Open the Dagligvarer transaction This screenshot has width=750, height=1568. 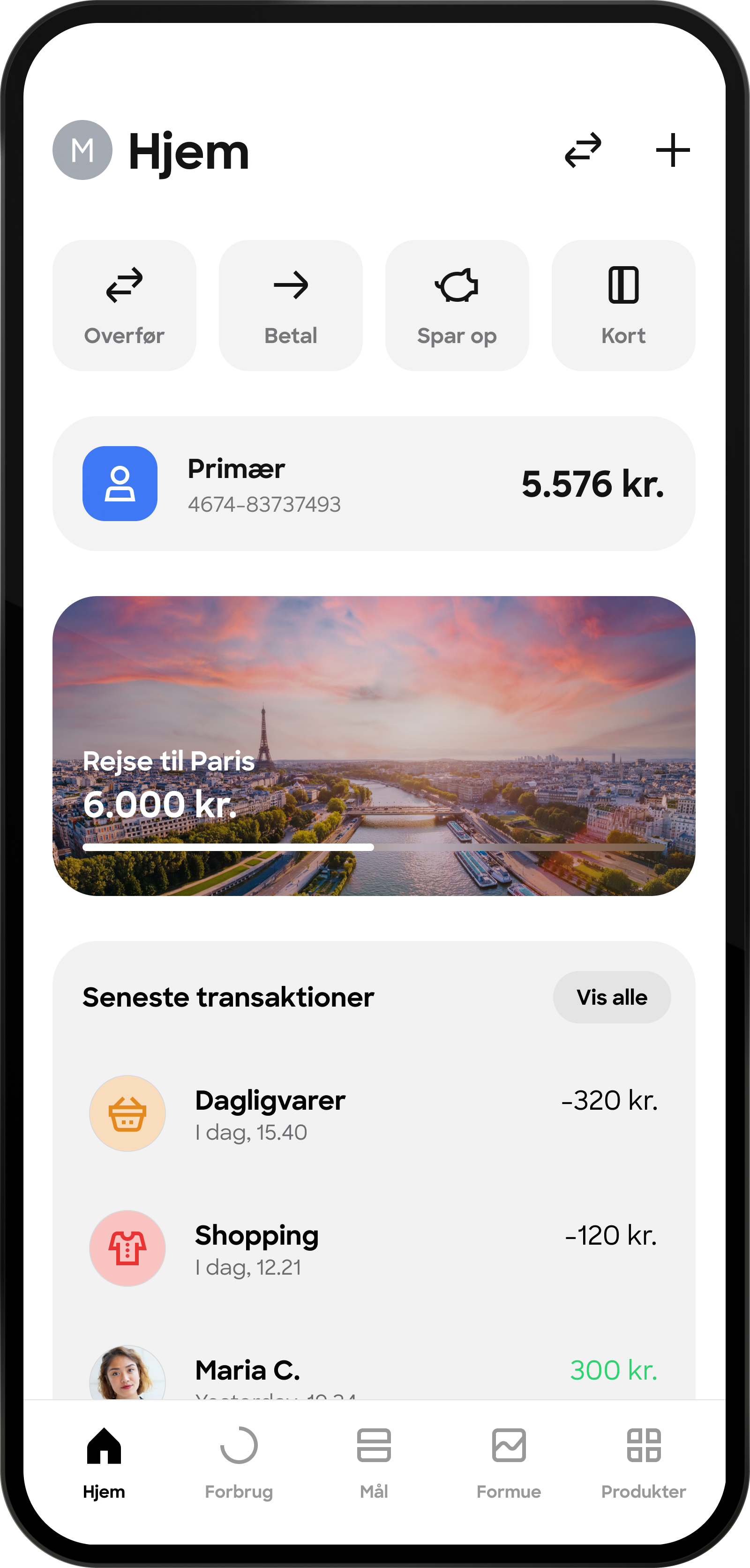point(374,1113)
